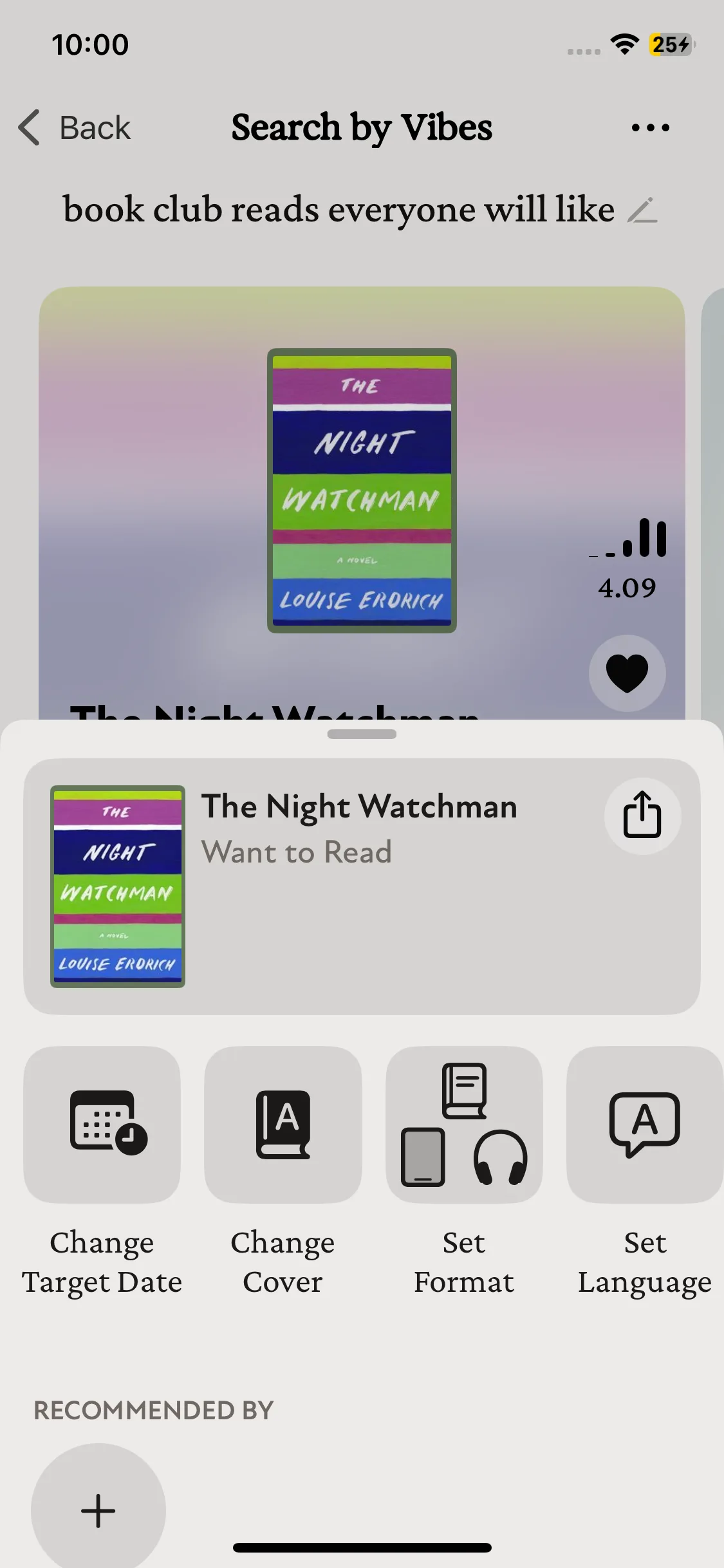Viewport: 724px width, 1568px height.
Task: Tap the Want to Read status
Action: 297,852
